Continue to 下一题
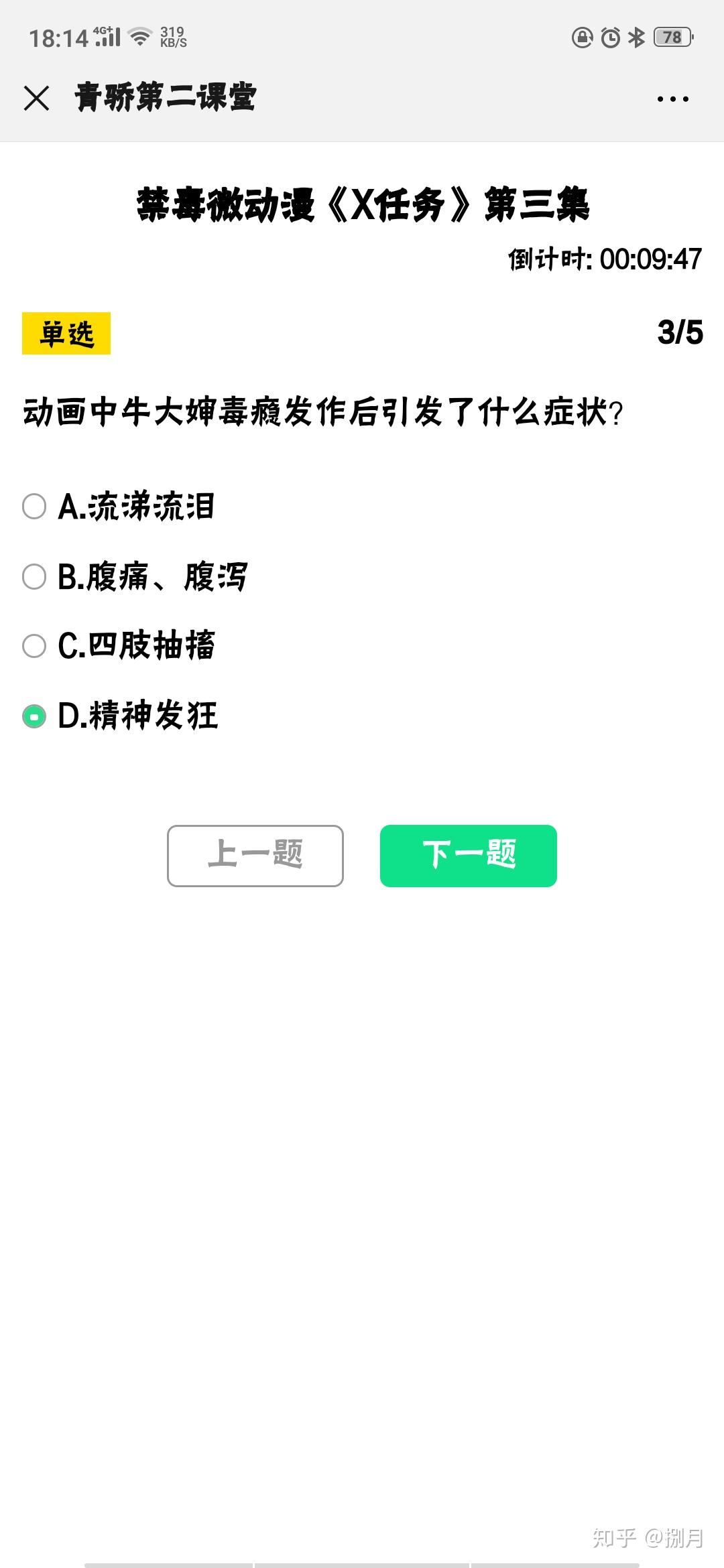The width and height of the screenshot is (724, 1568). point(469,856)
